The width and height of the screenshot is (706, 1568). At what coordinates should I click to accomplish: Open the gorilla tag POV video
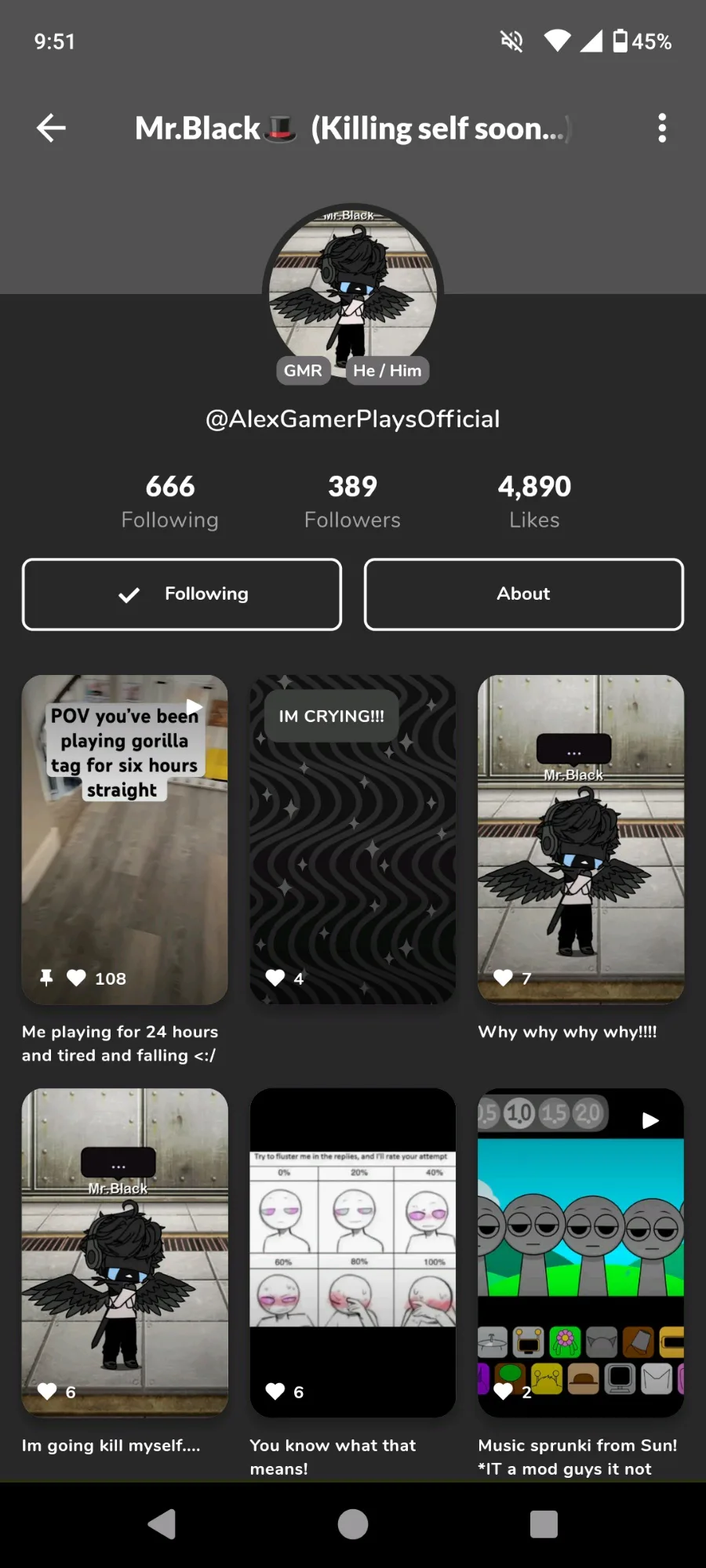(125, 840)
